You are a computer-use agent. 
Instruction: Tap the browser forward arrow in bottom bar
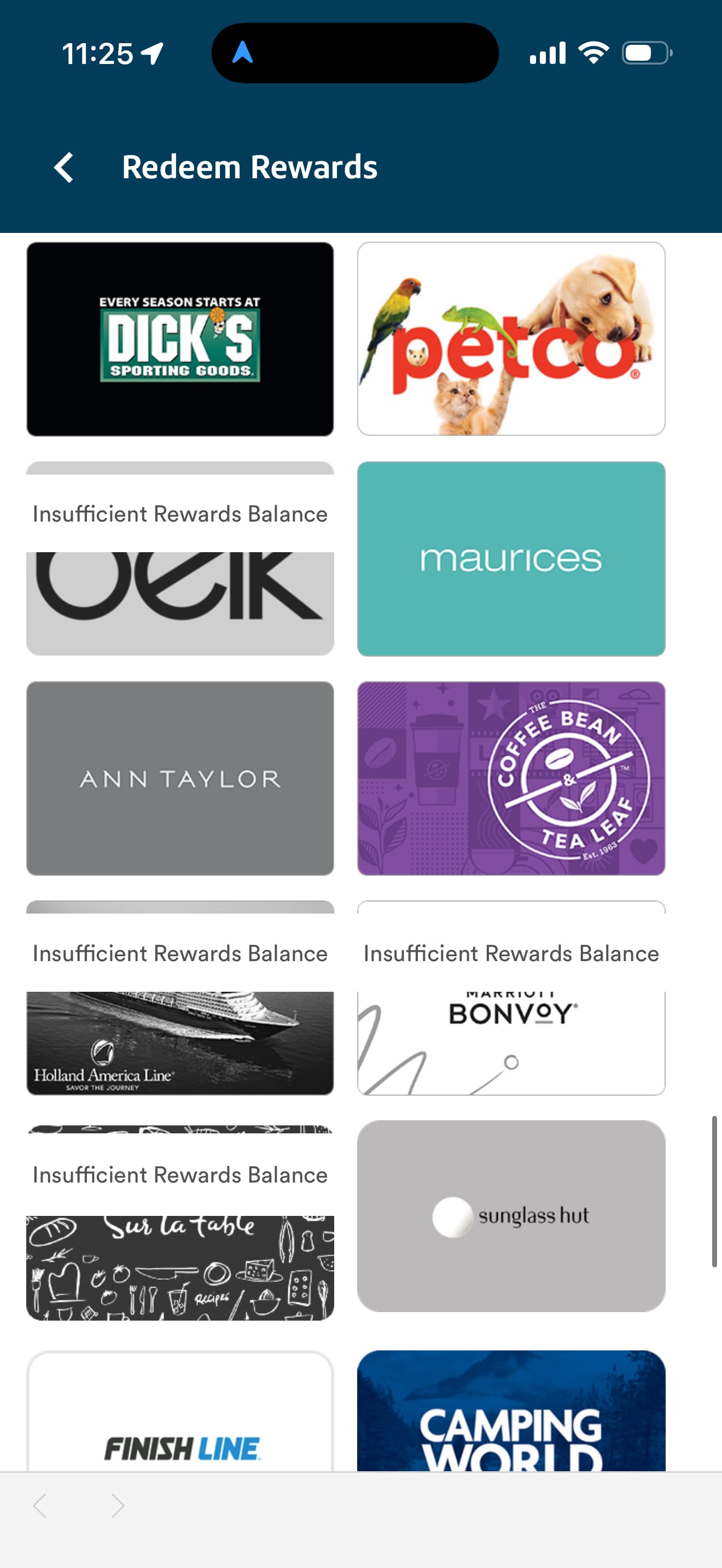[118, 1505]
